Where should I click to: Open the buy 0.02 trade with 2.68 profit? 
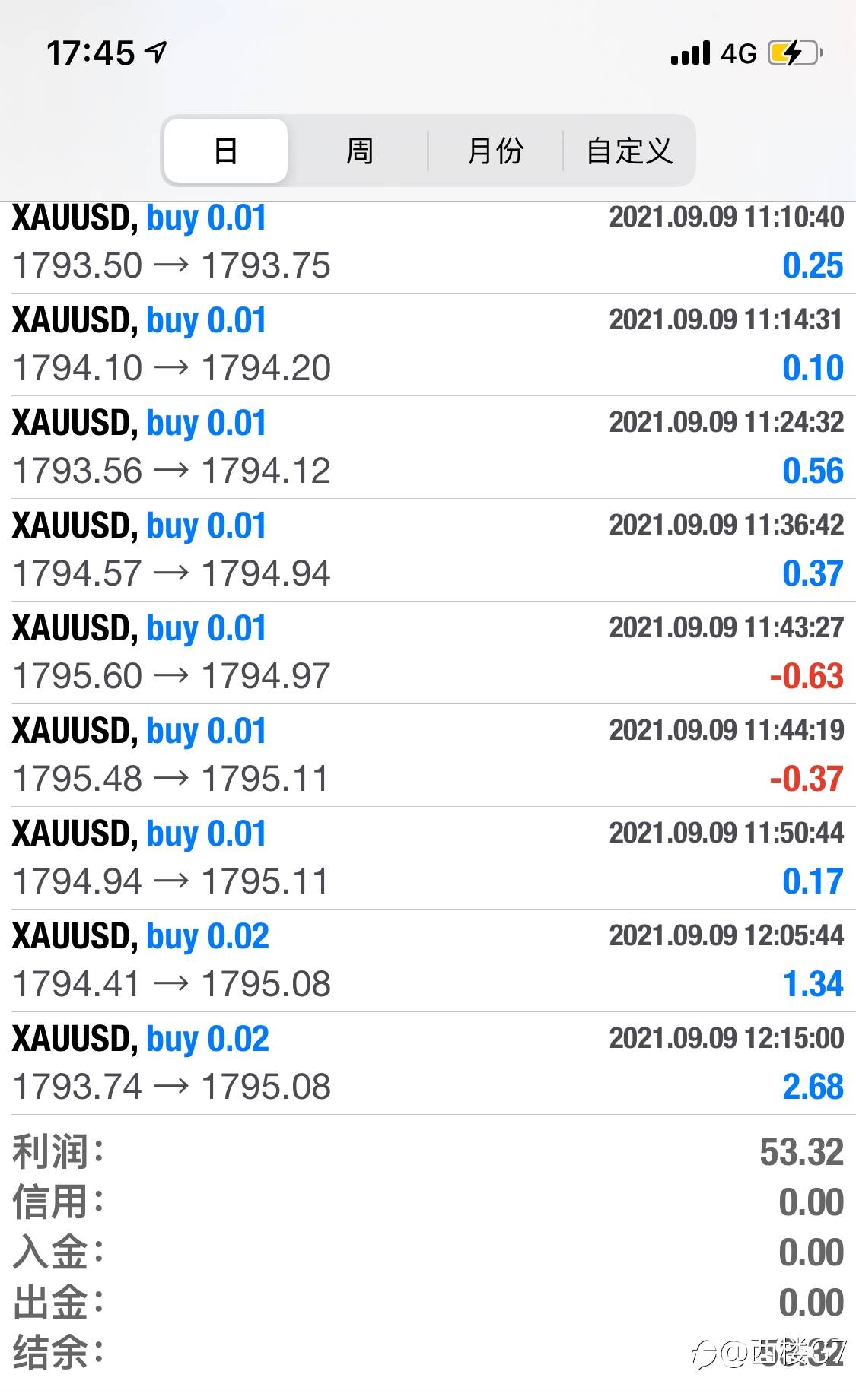(428, 1063)
